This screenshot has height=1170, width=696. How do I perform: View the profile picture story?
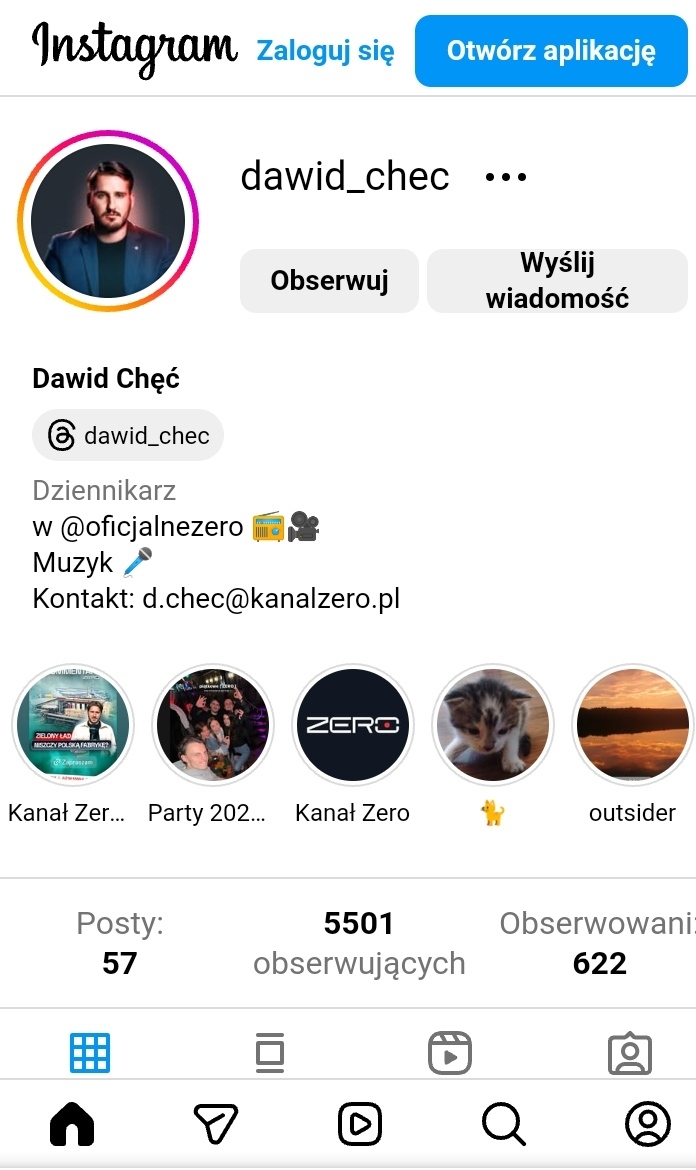[x=108, y=221]
